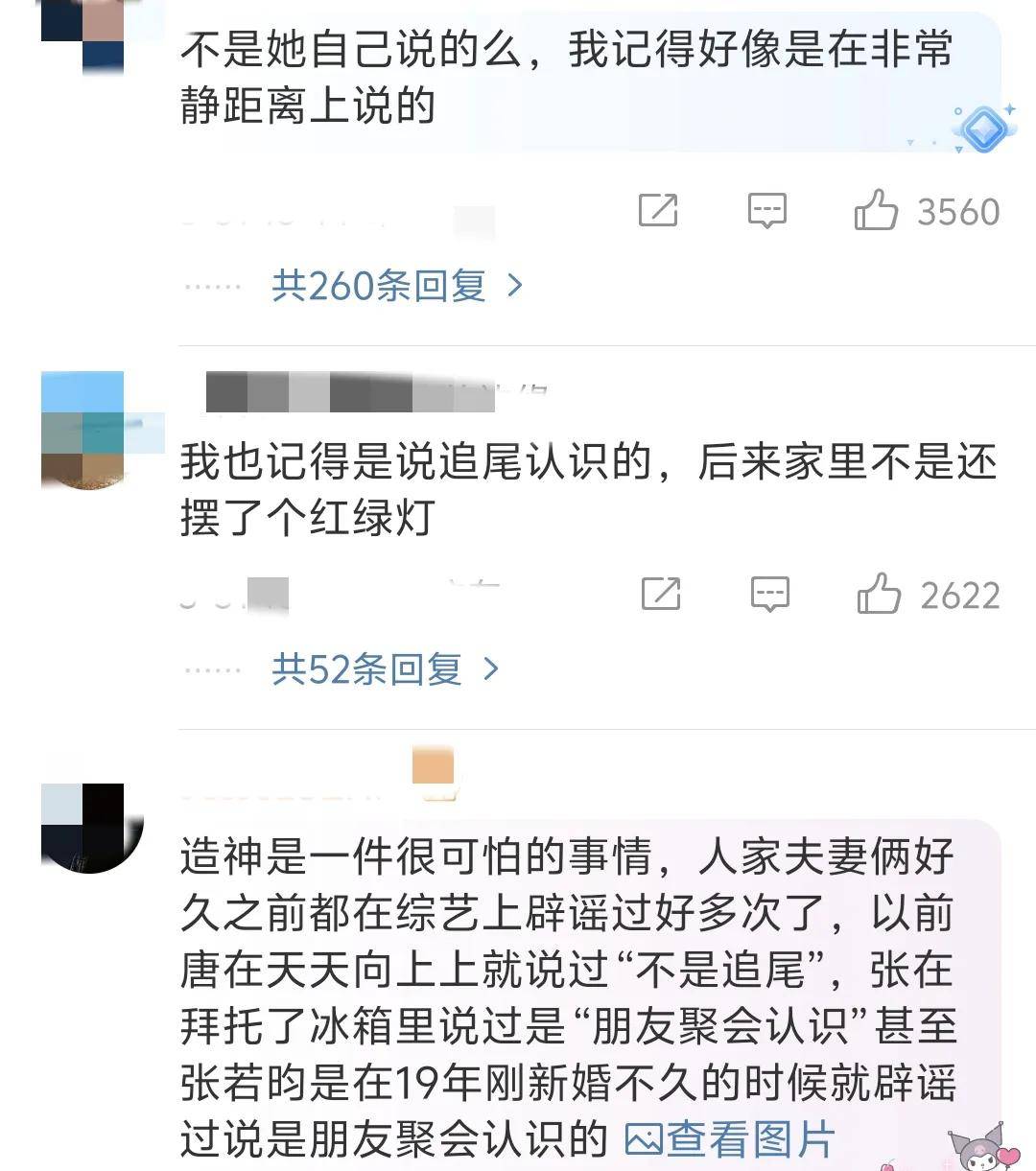Reply to the comment with 3560 likes

tap(767, 210)
